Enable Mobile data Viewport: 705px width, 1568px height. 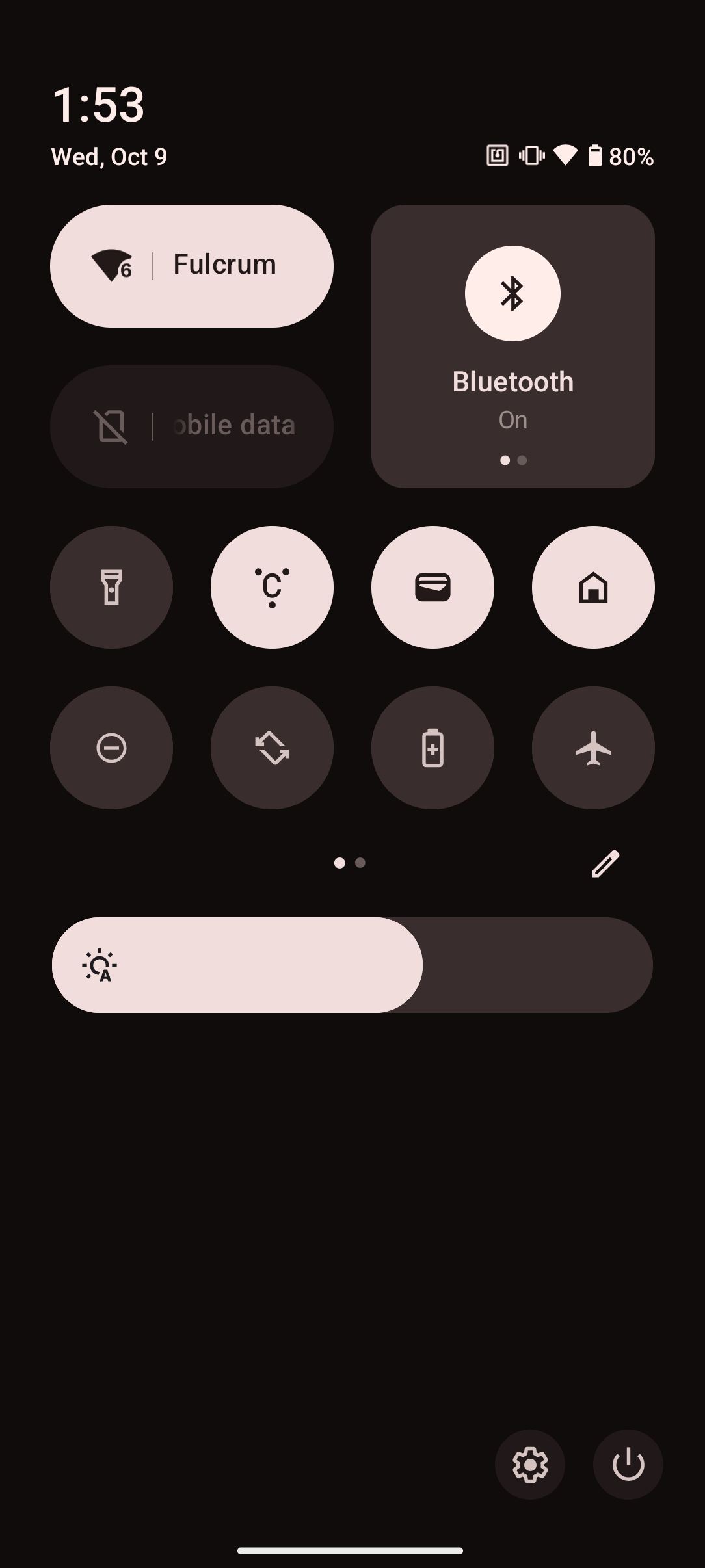[193, 425]
